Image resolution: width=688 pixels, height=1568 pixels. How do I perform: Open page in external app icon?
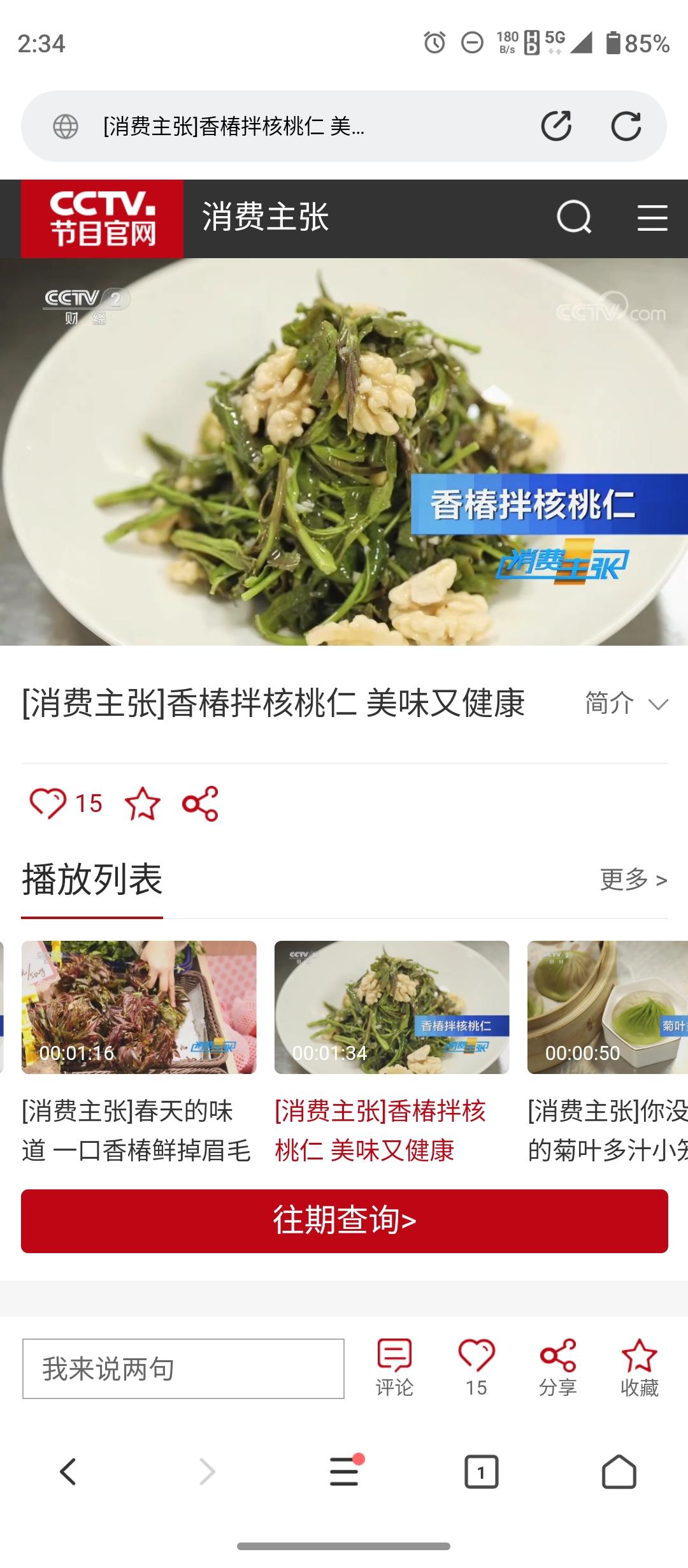(x=556, y=126)
